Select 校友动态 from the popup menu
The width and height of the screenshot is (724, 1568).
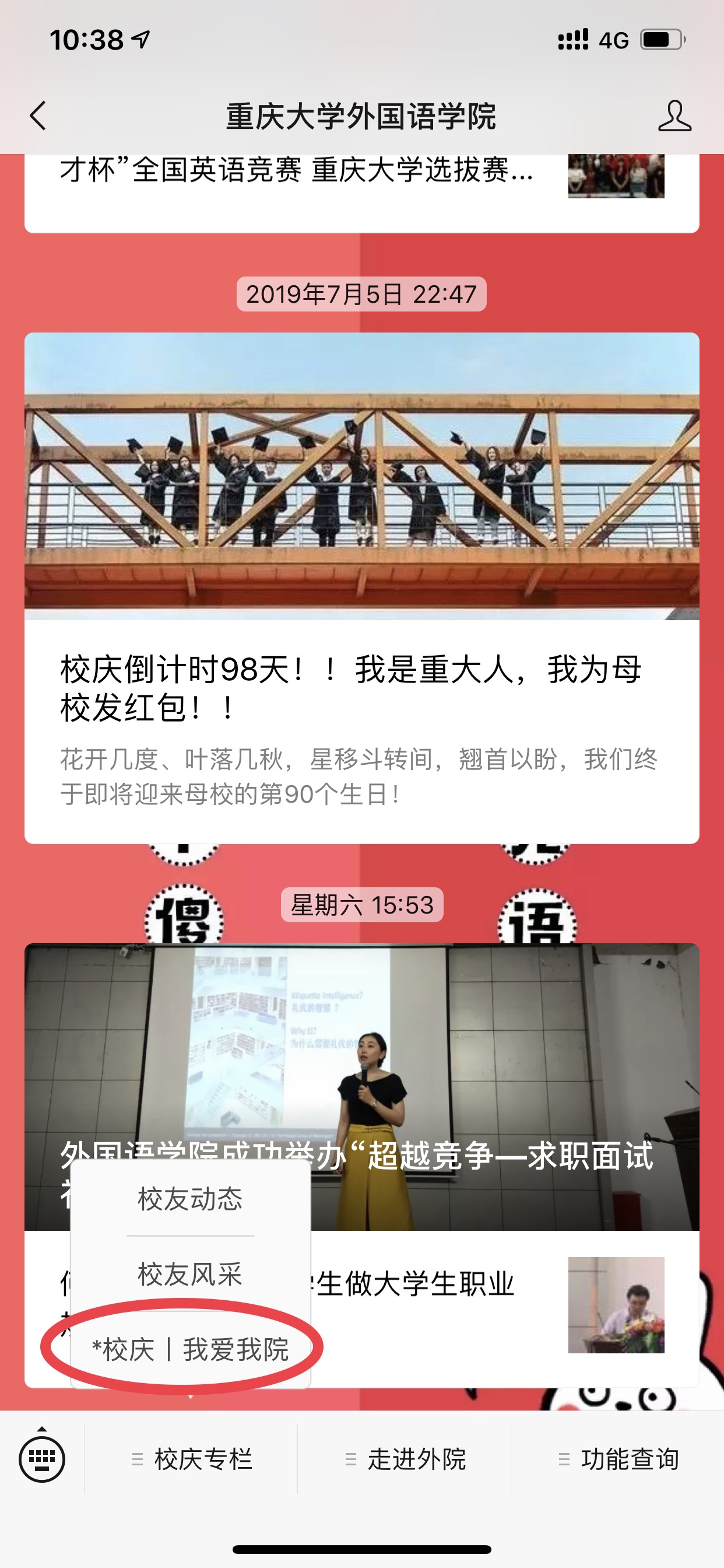point(190,1199)
